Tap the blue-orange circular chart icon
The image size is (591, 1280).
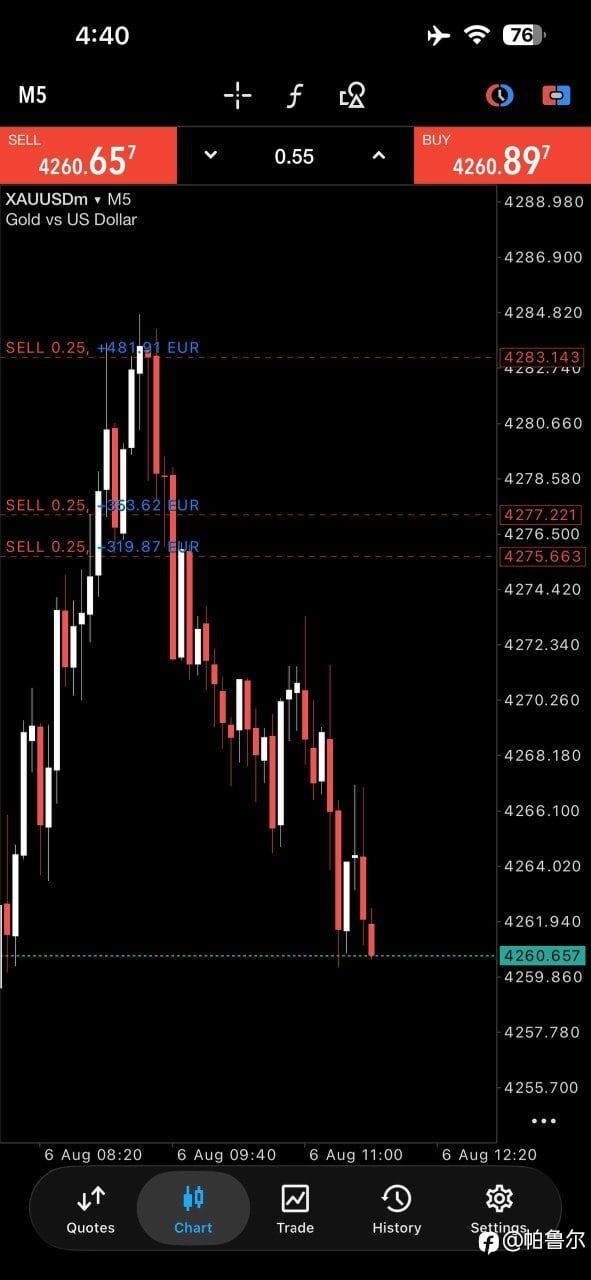[x=499, y=96]
